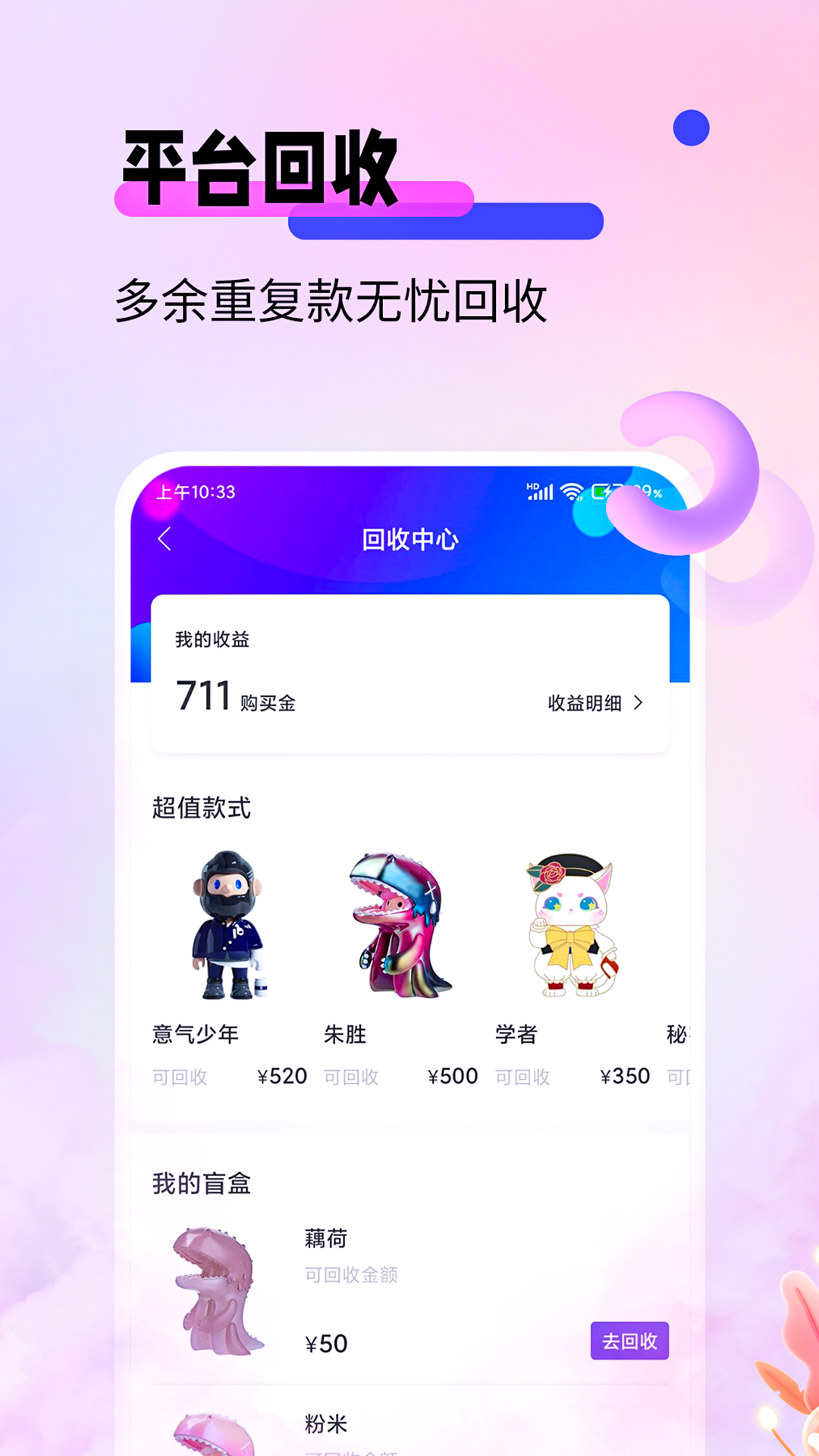Tap the cellular signal icon
Image resolution: width=819 pixels, height=1456 pixels.
coord(540,491)
